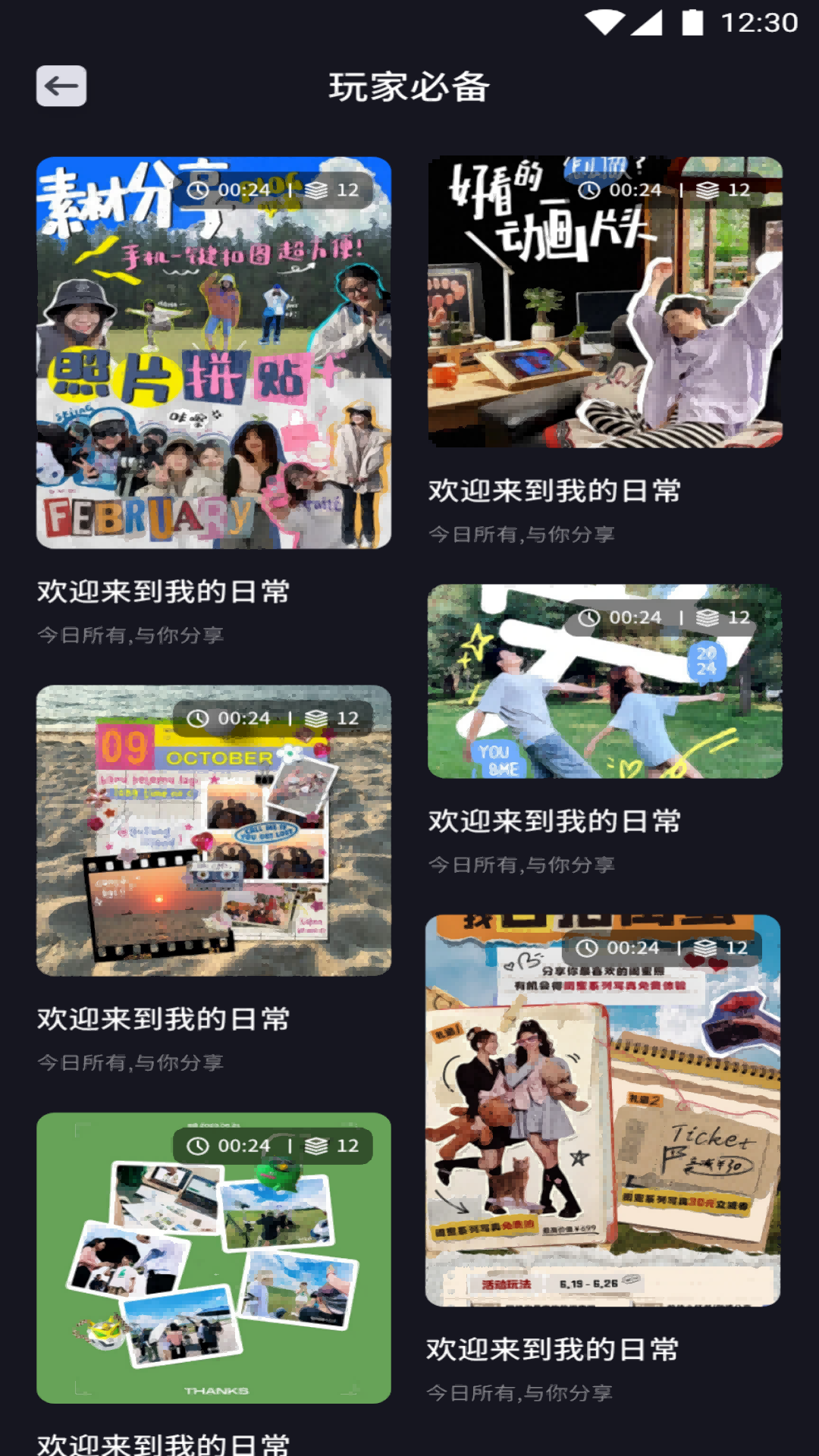Tap the cellular signal icon in the status bar
Viewport: 819px width, 1456px height.
pyautogui.click(x=647, y=23)
